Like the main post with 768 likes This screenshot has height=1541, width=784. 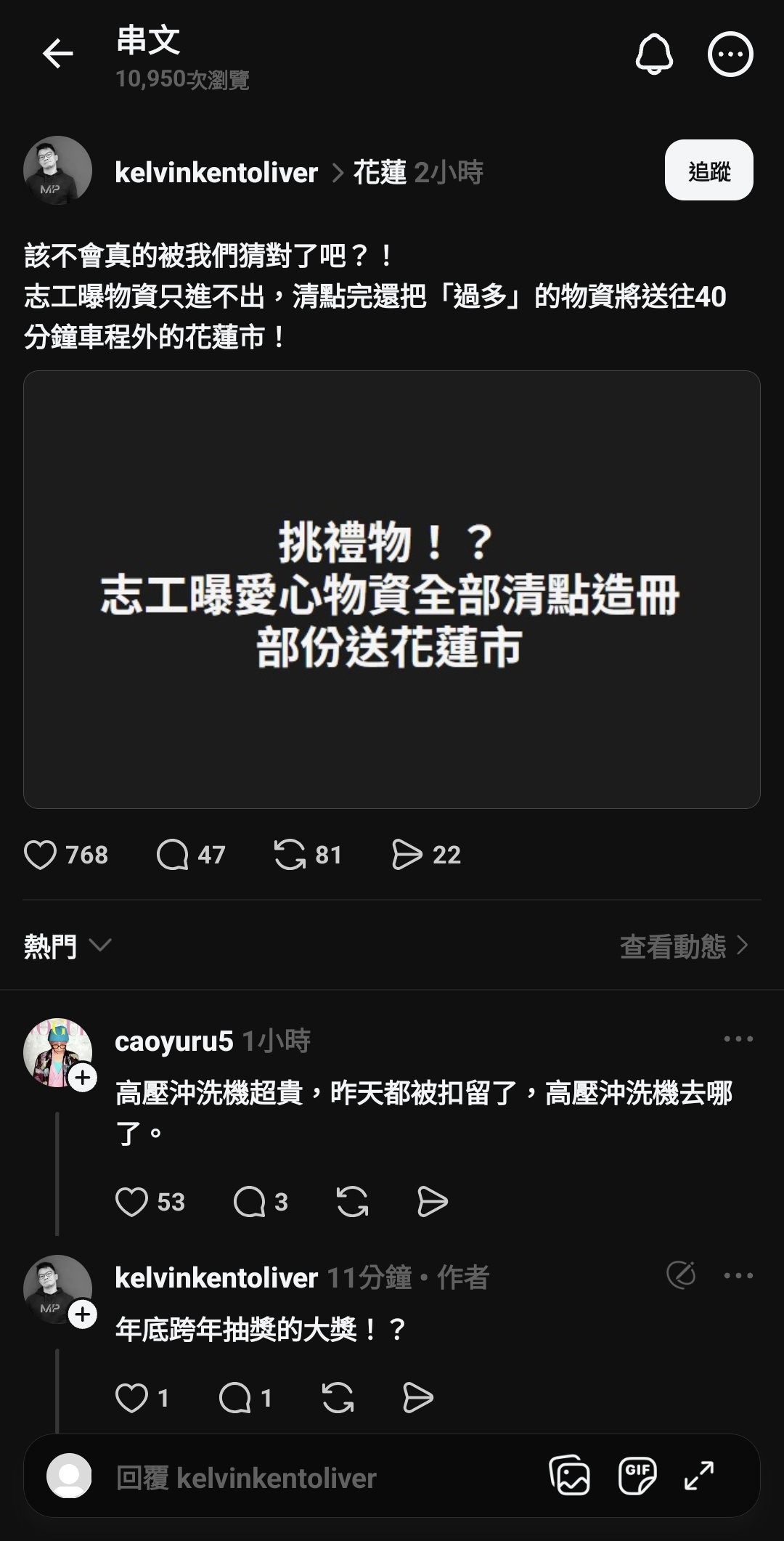click(x=41, y=855)
